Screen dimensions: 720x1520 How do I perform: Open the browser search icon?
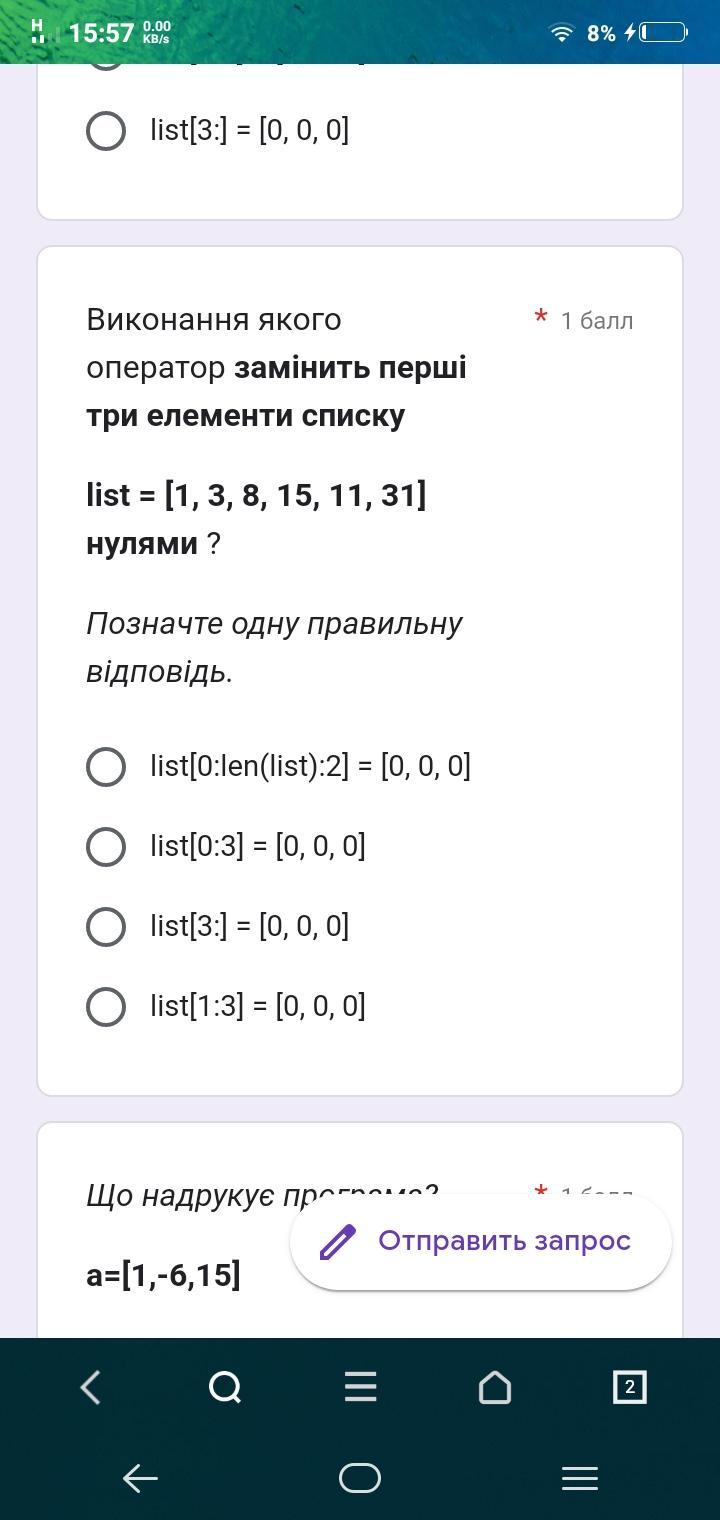click(225, 1387)
